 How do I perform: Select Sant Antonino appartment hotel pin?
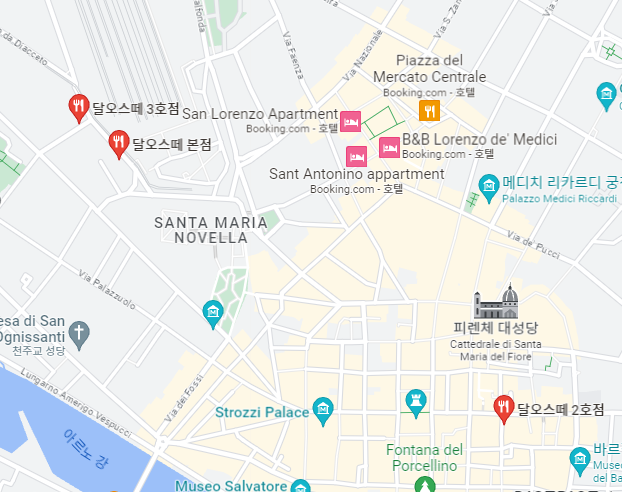pos(357,155)
